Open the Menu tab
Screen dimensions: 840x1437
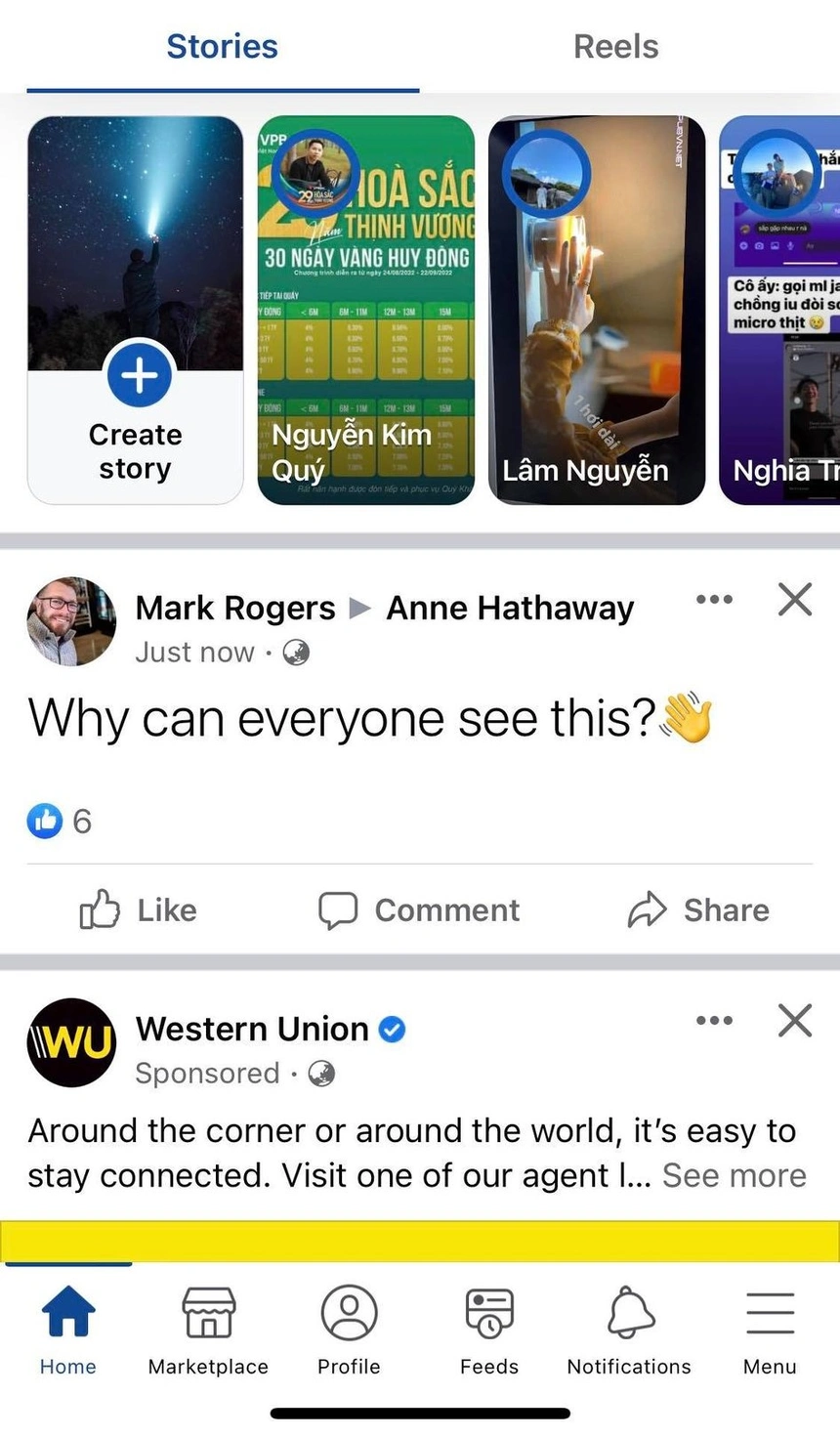tap(770, 1329)
